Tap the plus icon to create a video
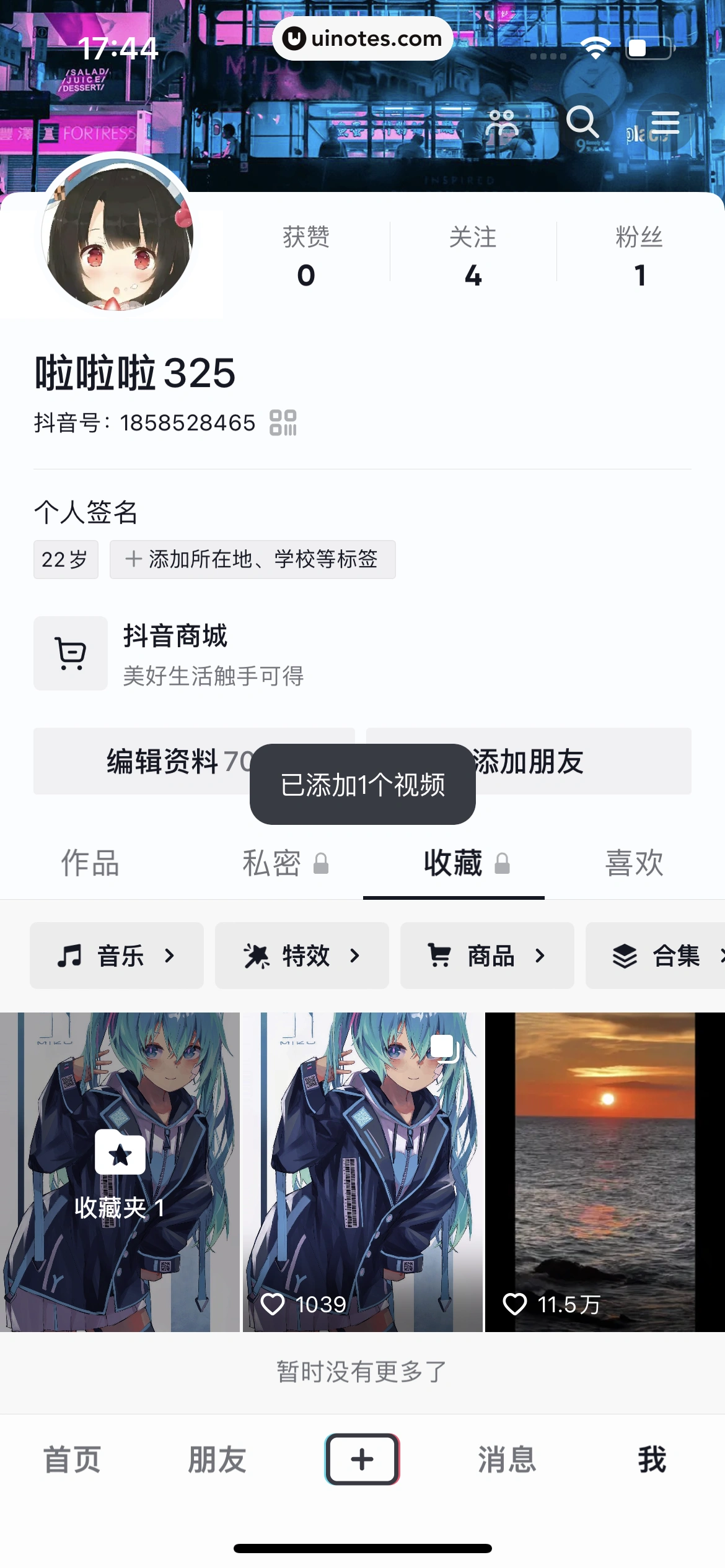This screenshot has width=725, height=1568. pos(362,1459)
